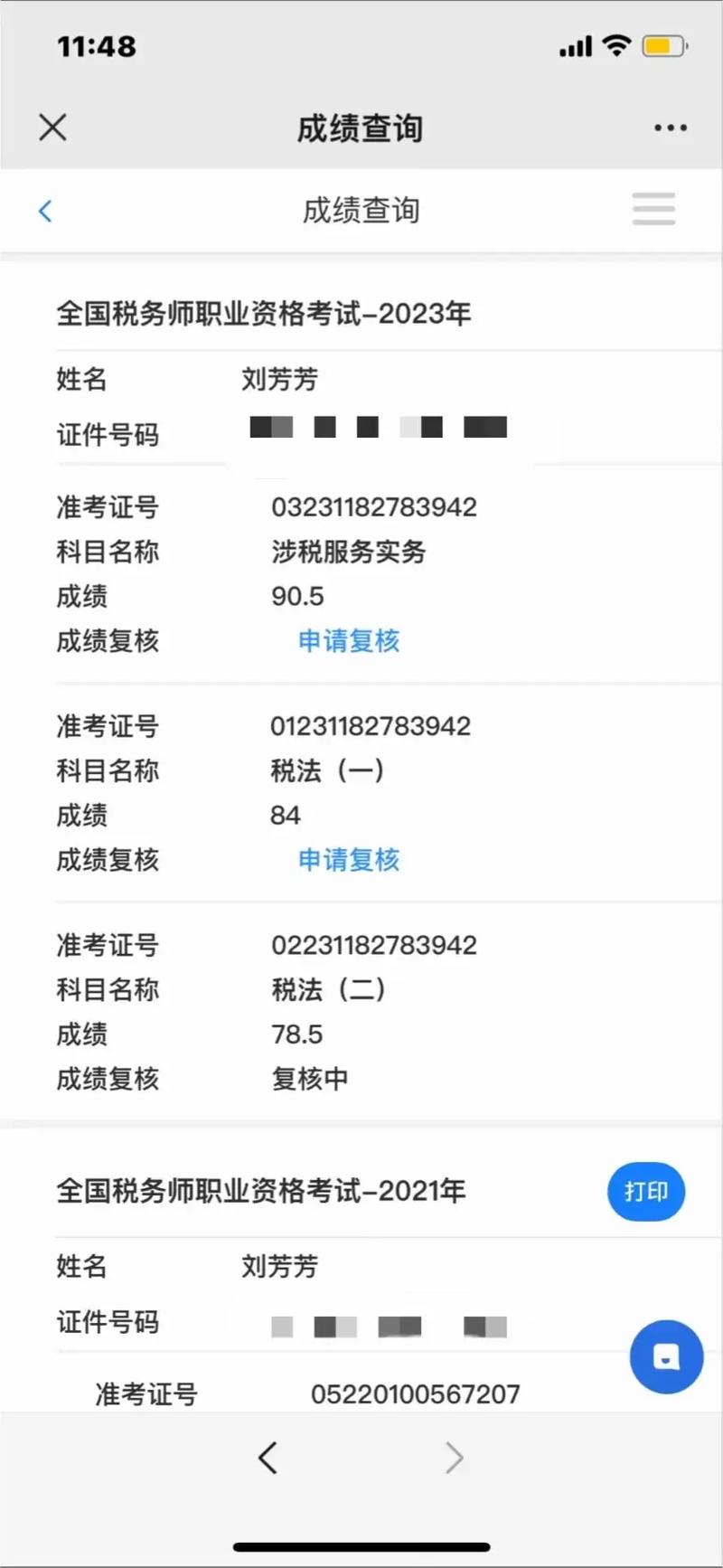Close the 成绩查询 page with the X

point(52,128)
